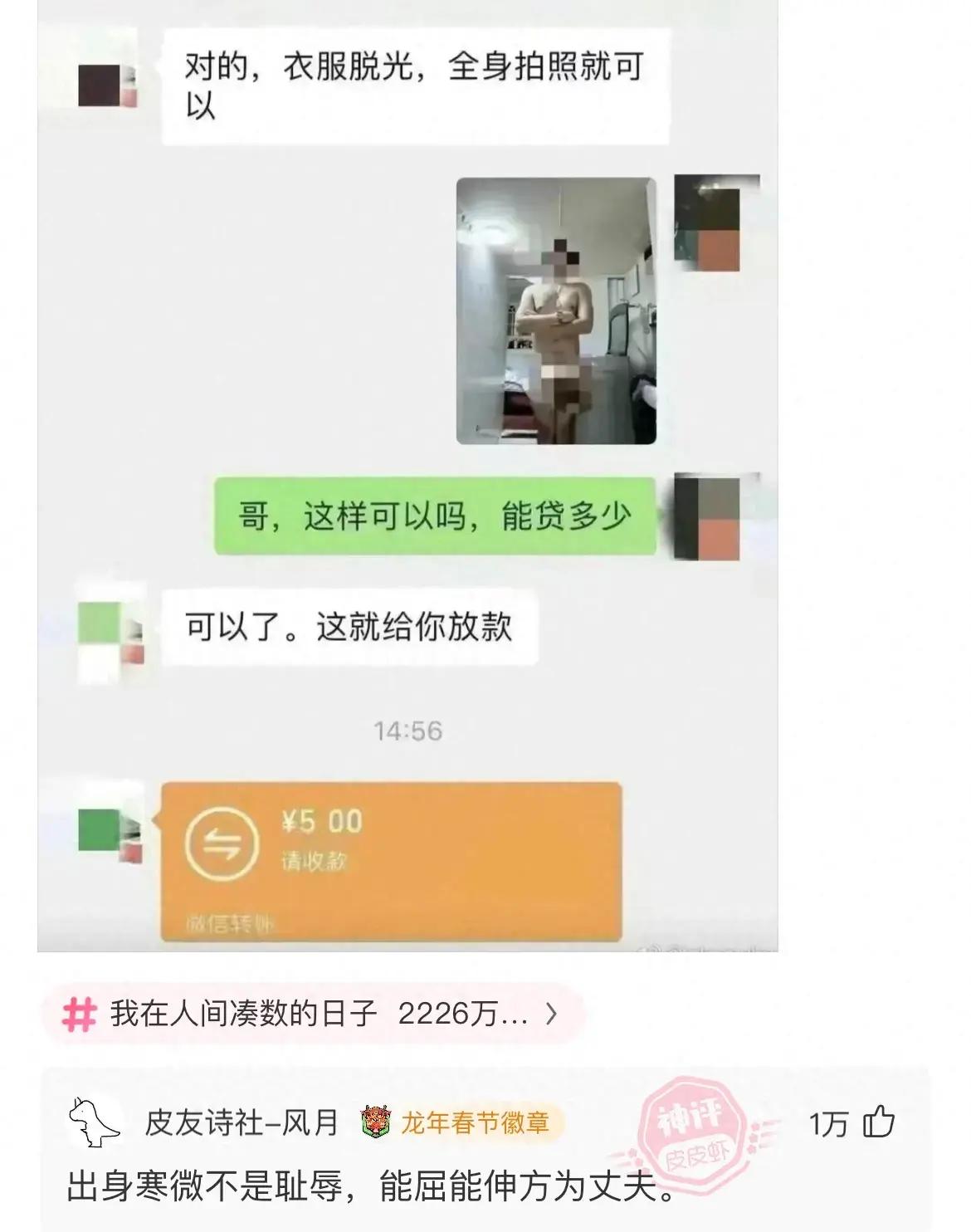Like the comment by 皮友诗社-风月
Viewport: 971px width, 1232px height.
click(878, 1122)
